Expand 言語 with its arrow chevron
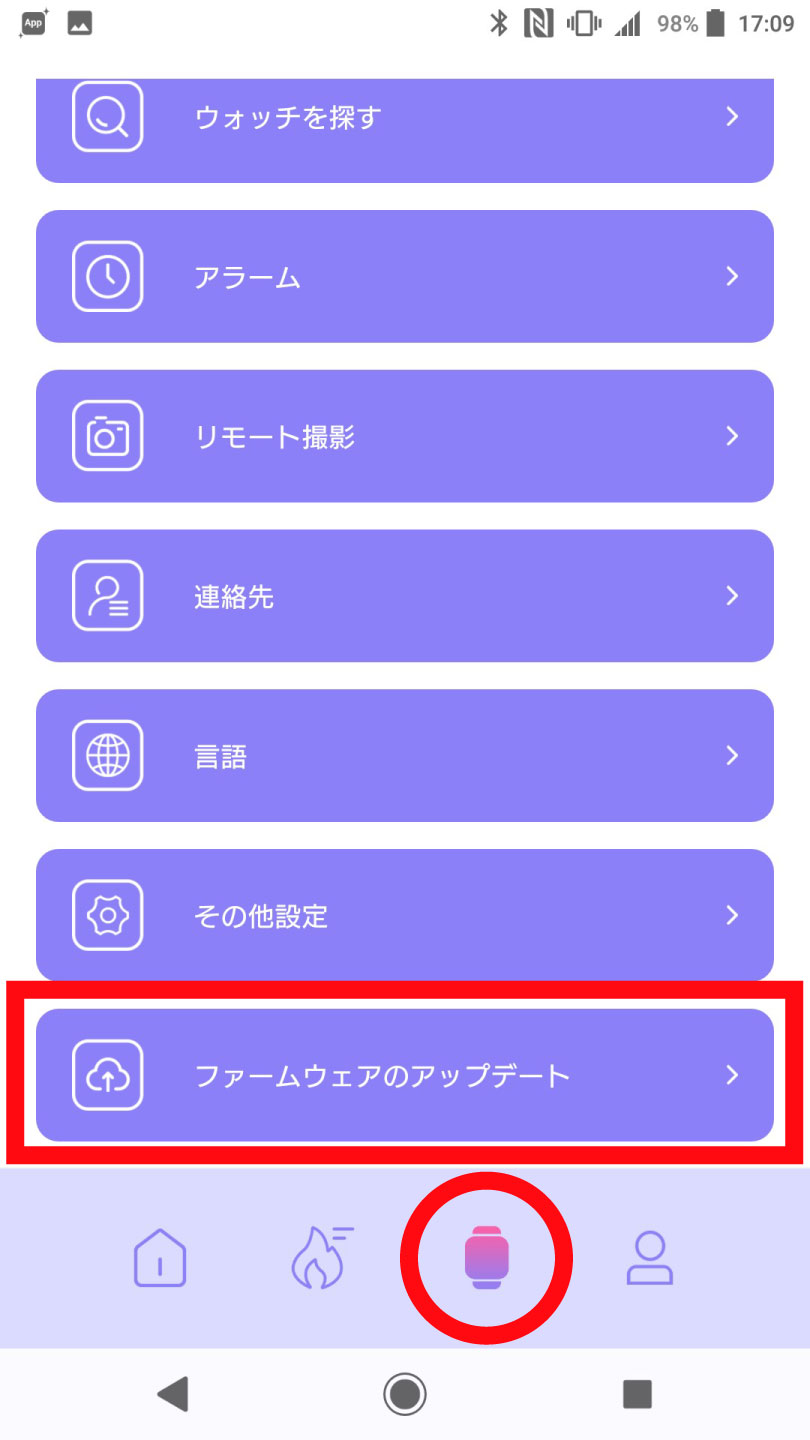The image size is (810, 1440). tap(732, 755)
